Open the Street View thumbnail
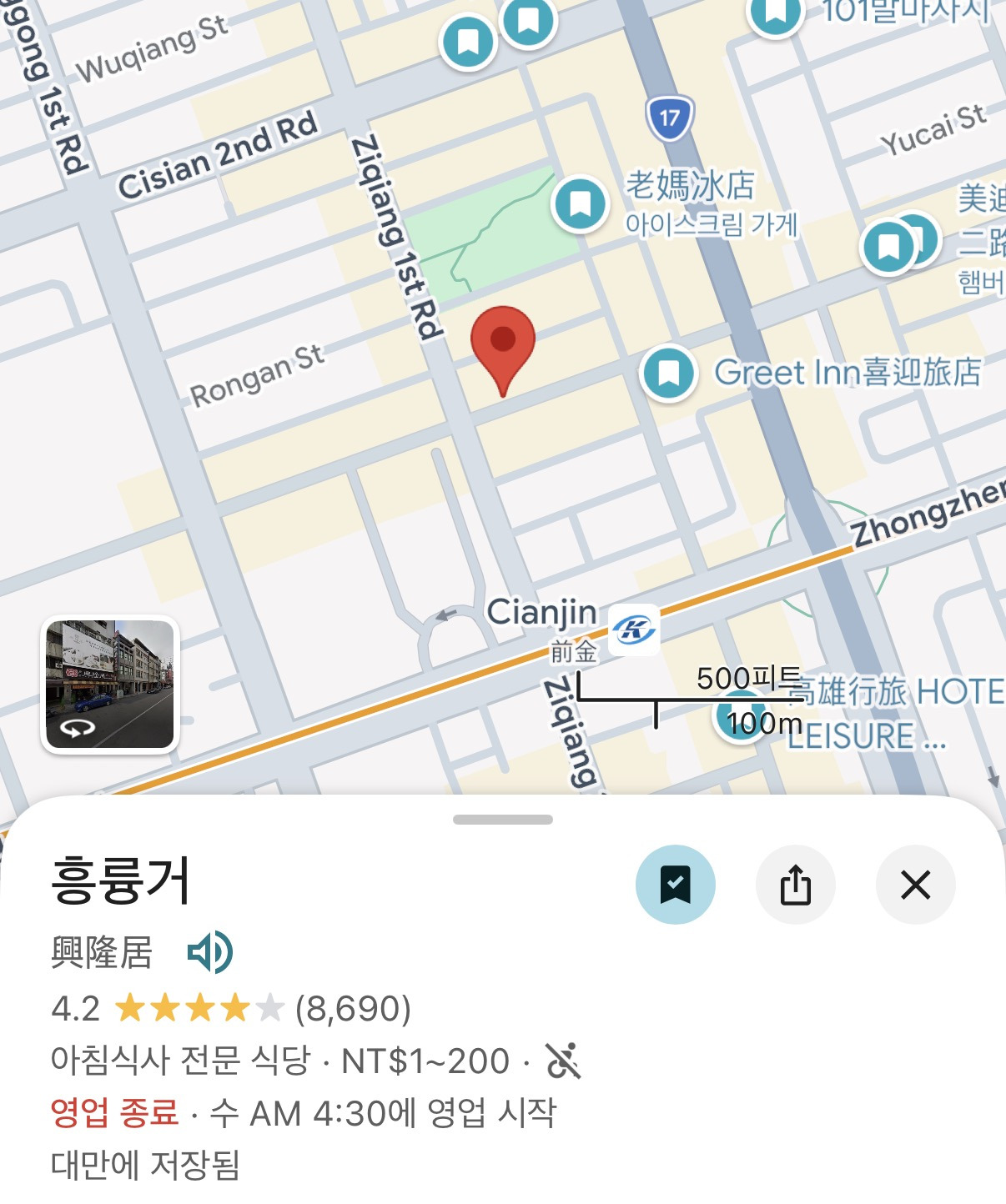This screenshot has width=1006, height=1204. point(109,684)
